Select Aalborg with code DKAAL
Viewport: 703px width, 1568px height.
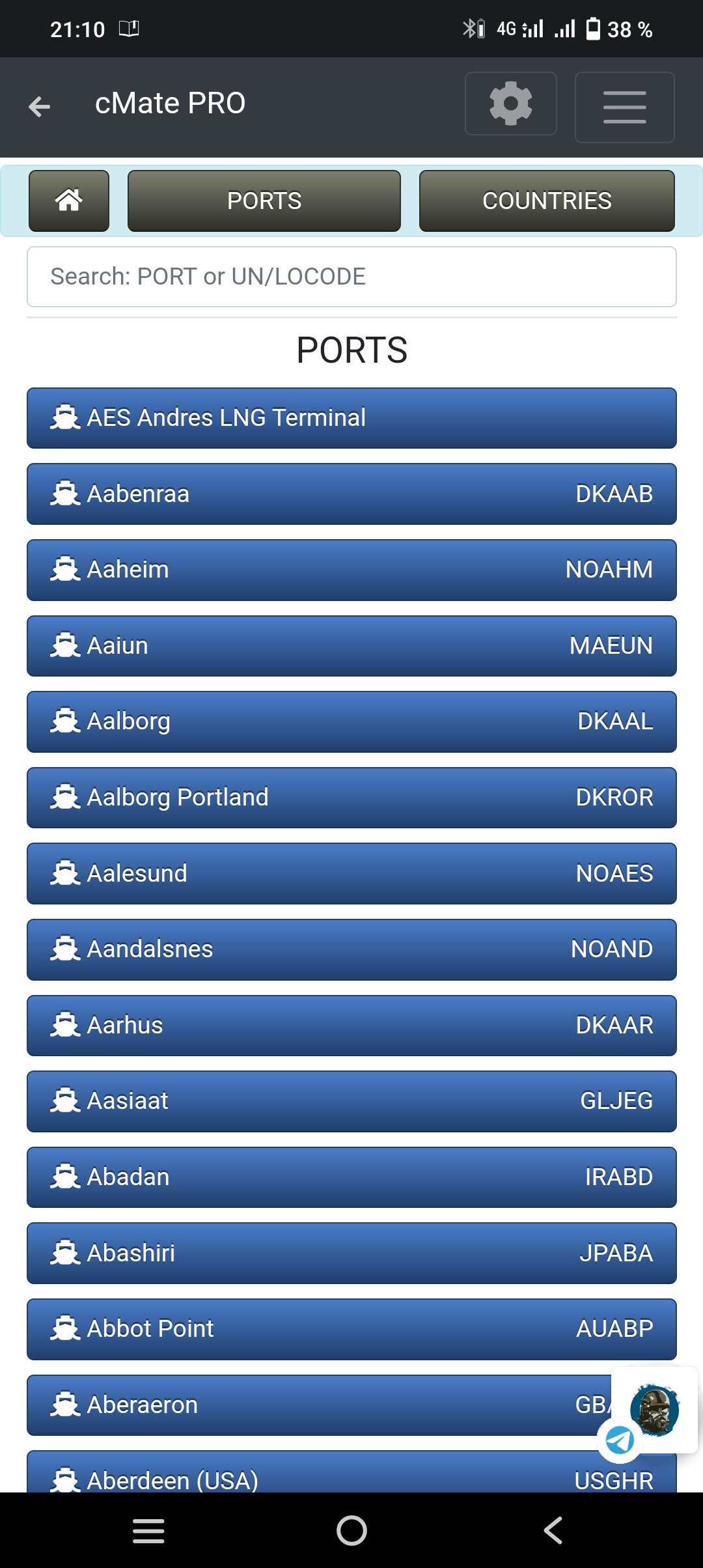click(351, 721)
